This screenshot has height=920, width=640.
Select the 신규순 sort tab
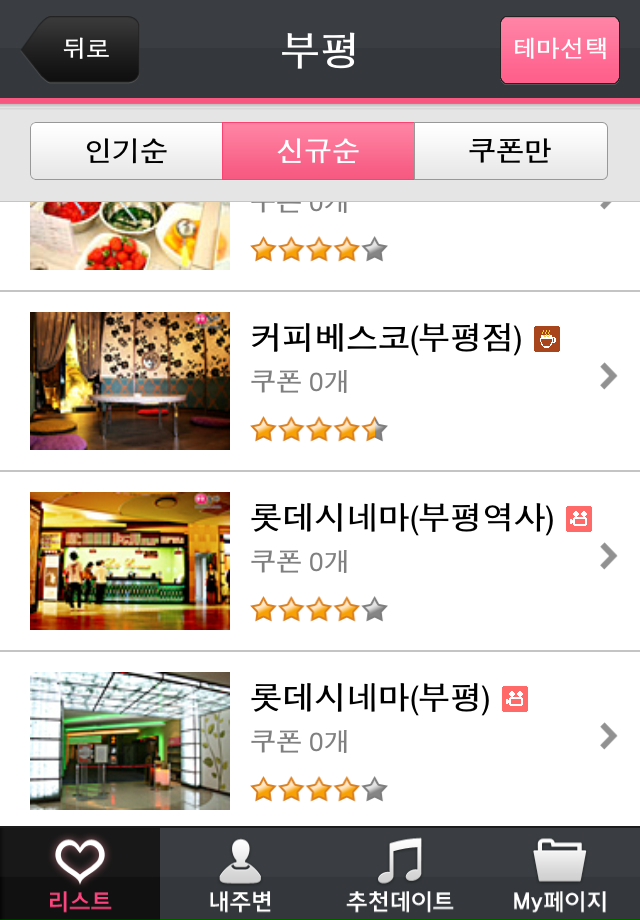(318, 151)
